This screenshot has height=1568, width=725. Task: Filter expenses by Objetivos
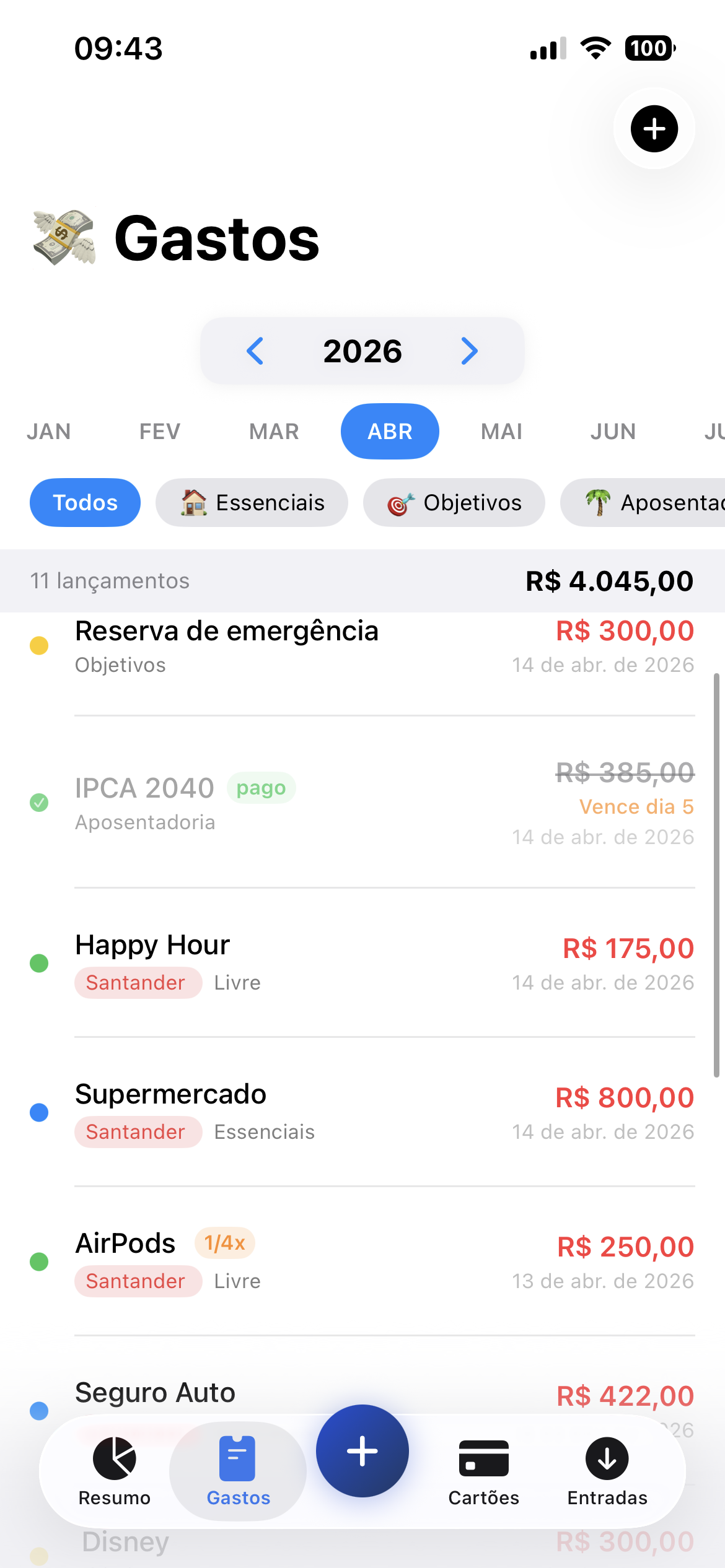click(x=454, y=503)
